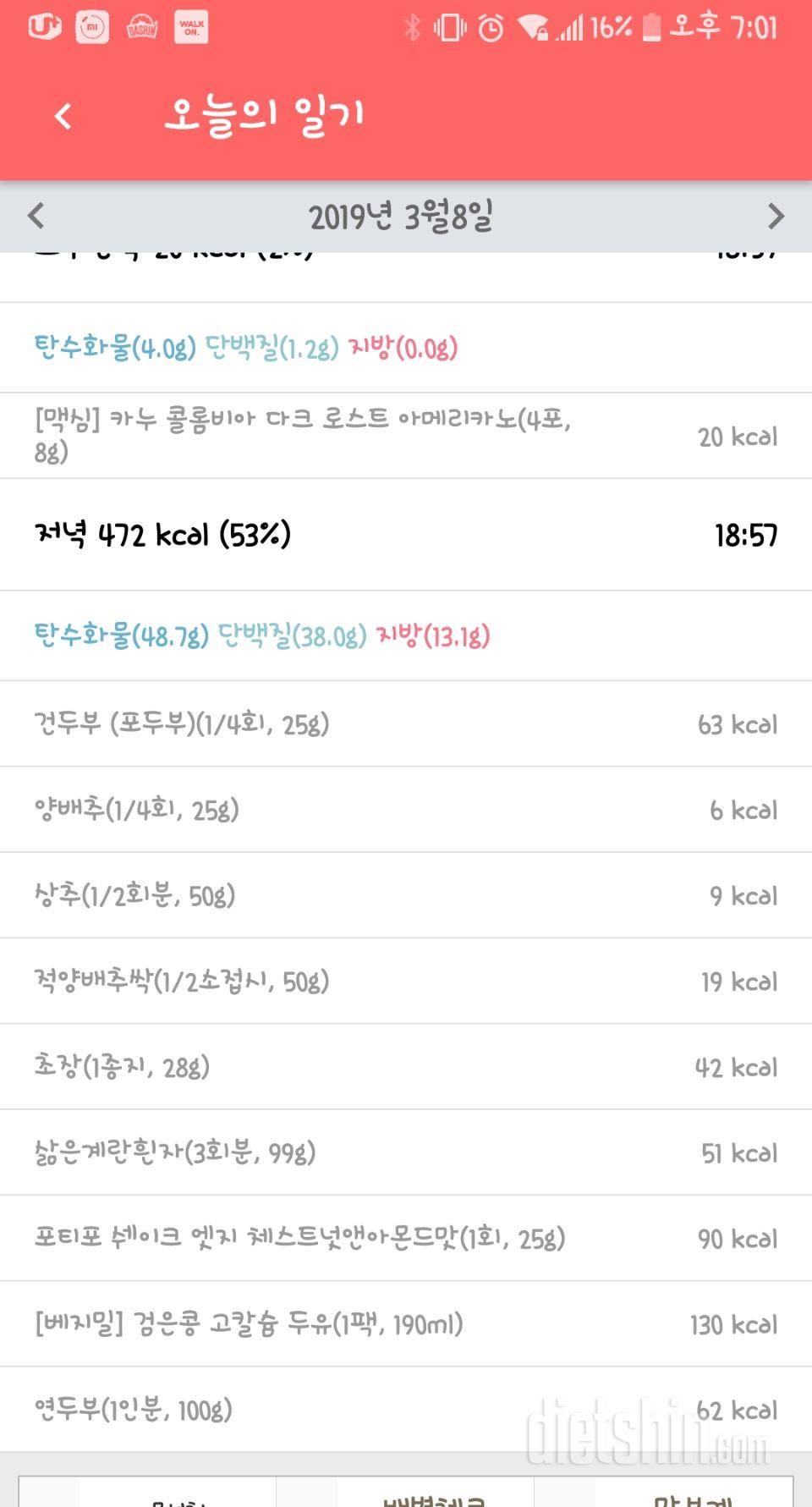The height and width of the screenshot is (1507, 812).
Task: Open the 초장 food entry
Action: [x=406, y=1067]
